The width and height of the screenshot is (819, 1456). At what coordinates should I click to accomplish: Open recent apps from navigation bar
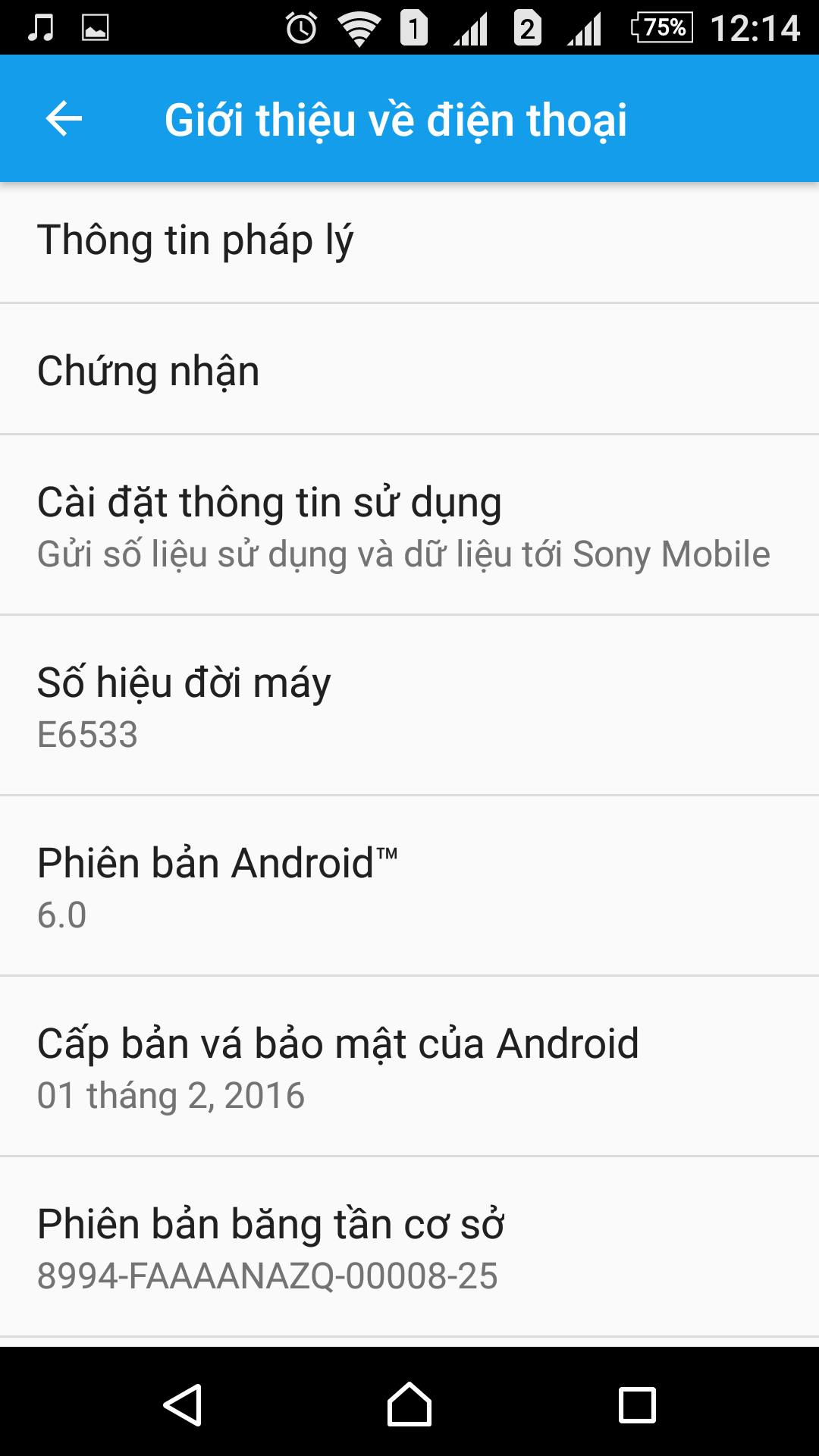click(637, 1404)
